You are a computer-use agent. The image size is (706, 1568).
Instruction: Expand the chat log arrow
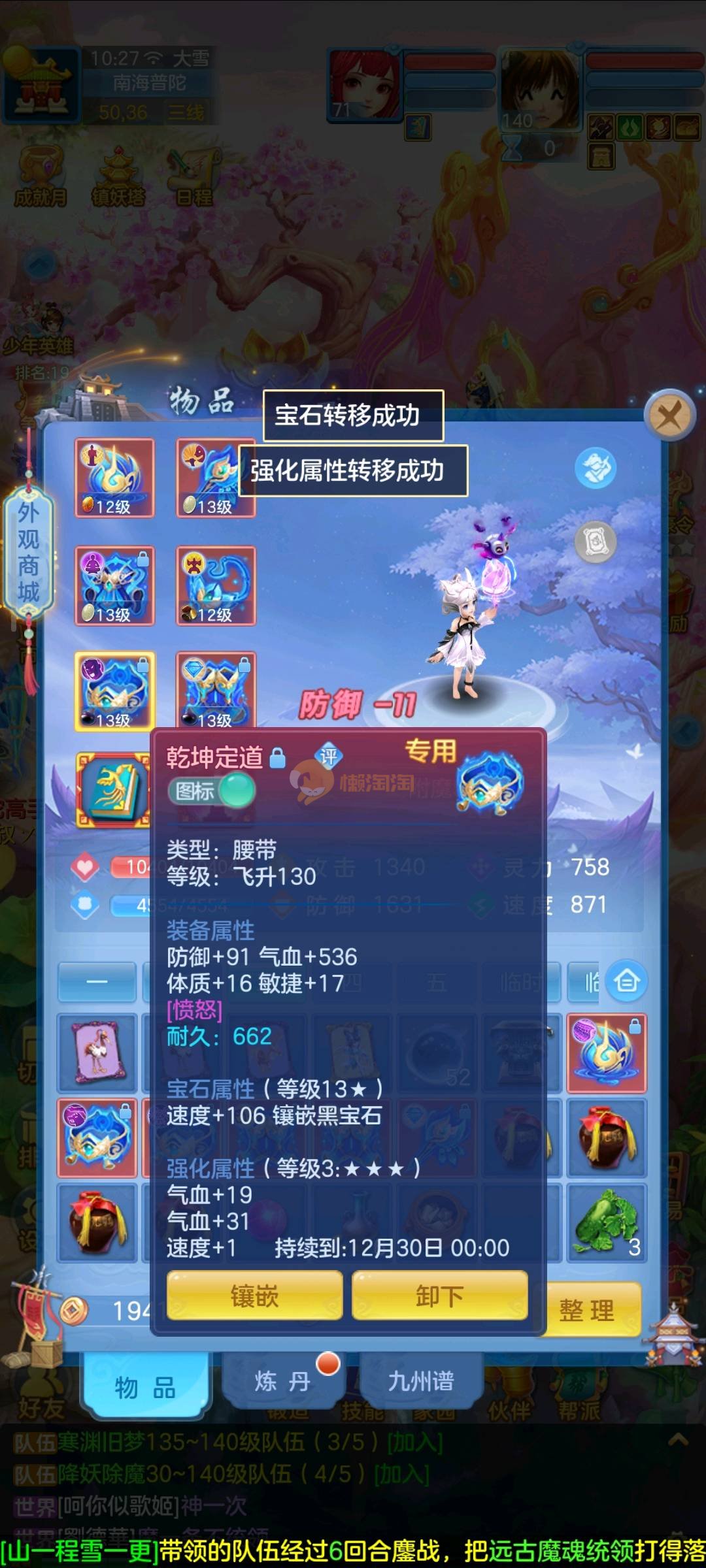tap(678, 1439)
